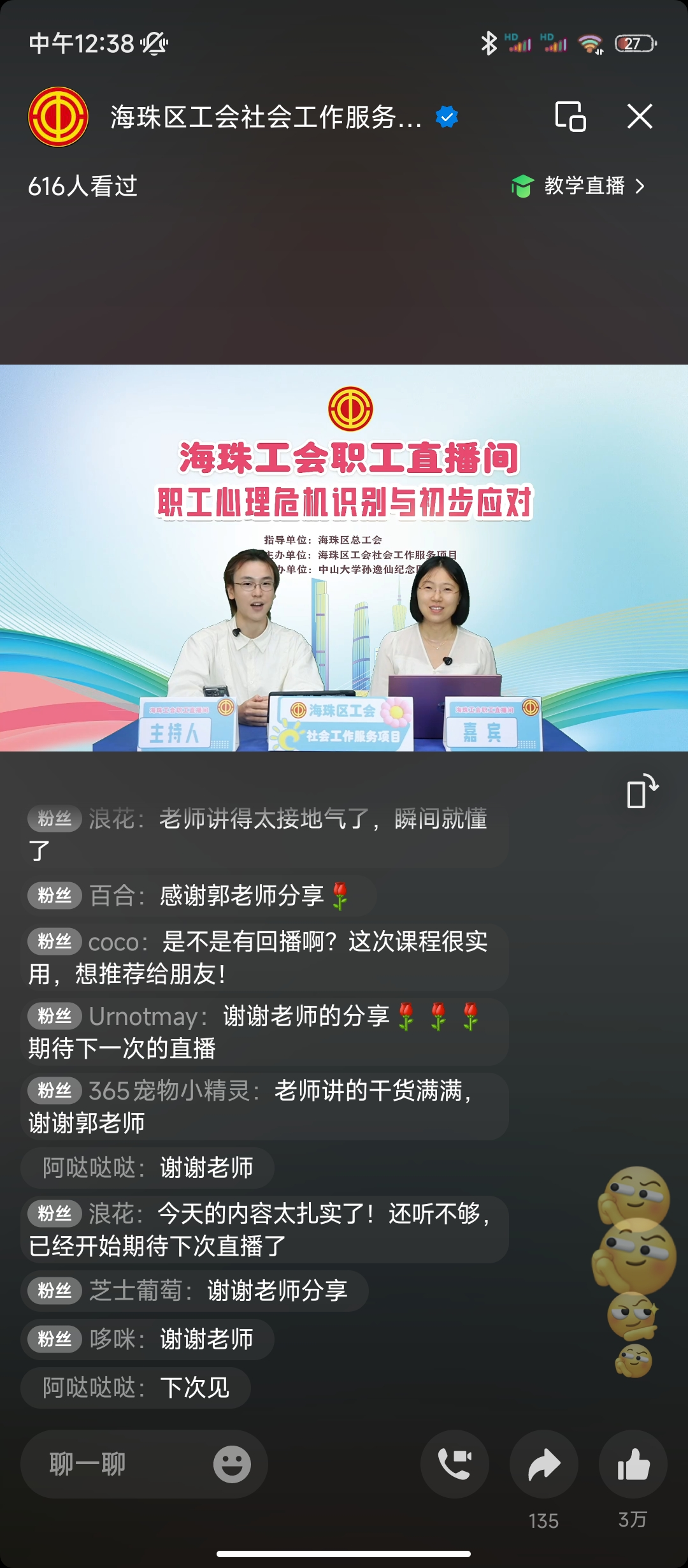Share this live stream
This screenshot has width=688, height=1568.
(544, 1464)
